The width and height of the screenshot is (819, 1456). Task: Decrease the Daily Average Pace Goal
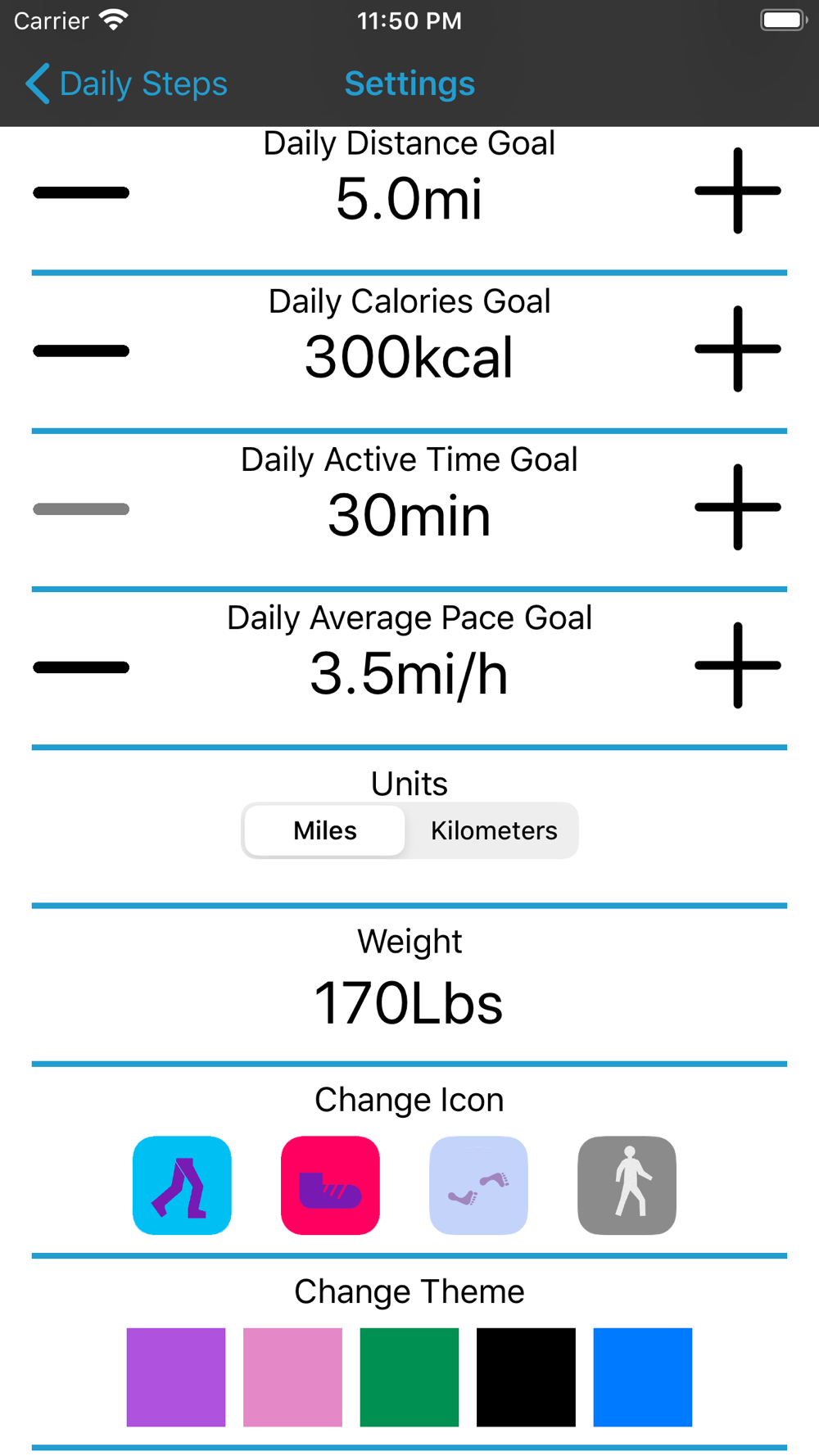[81, 667]
